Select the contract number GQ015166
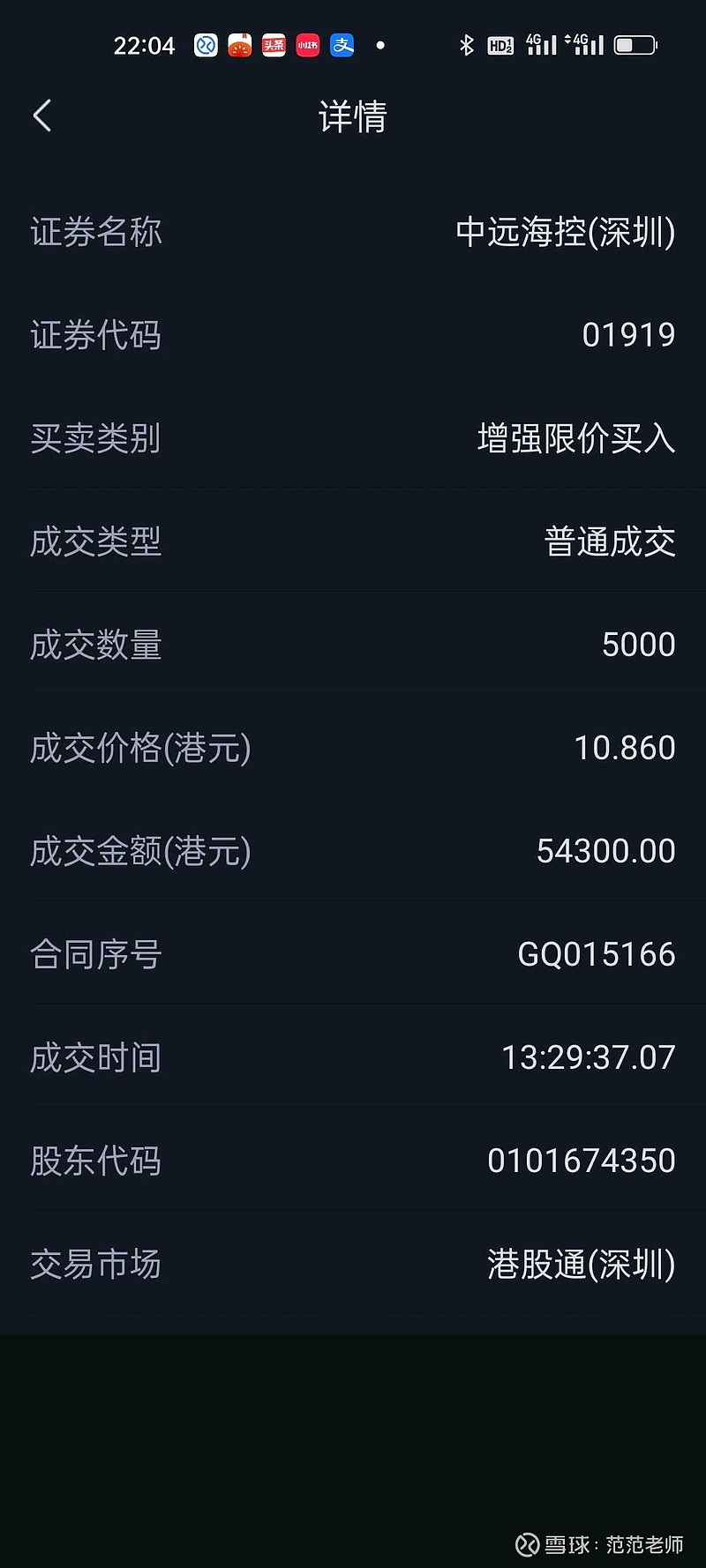706x1568 pixels. 596,953
